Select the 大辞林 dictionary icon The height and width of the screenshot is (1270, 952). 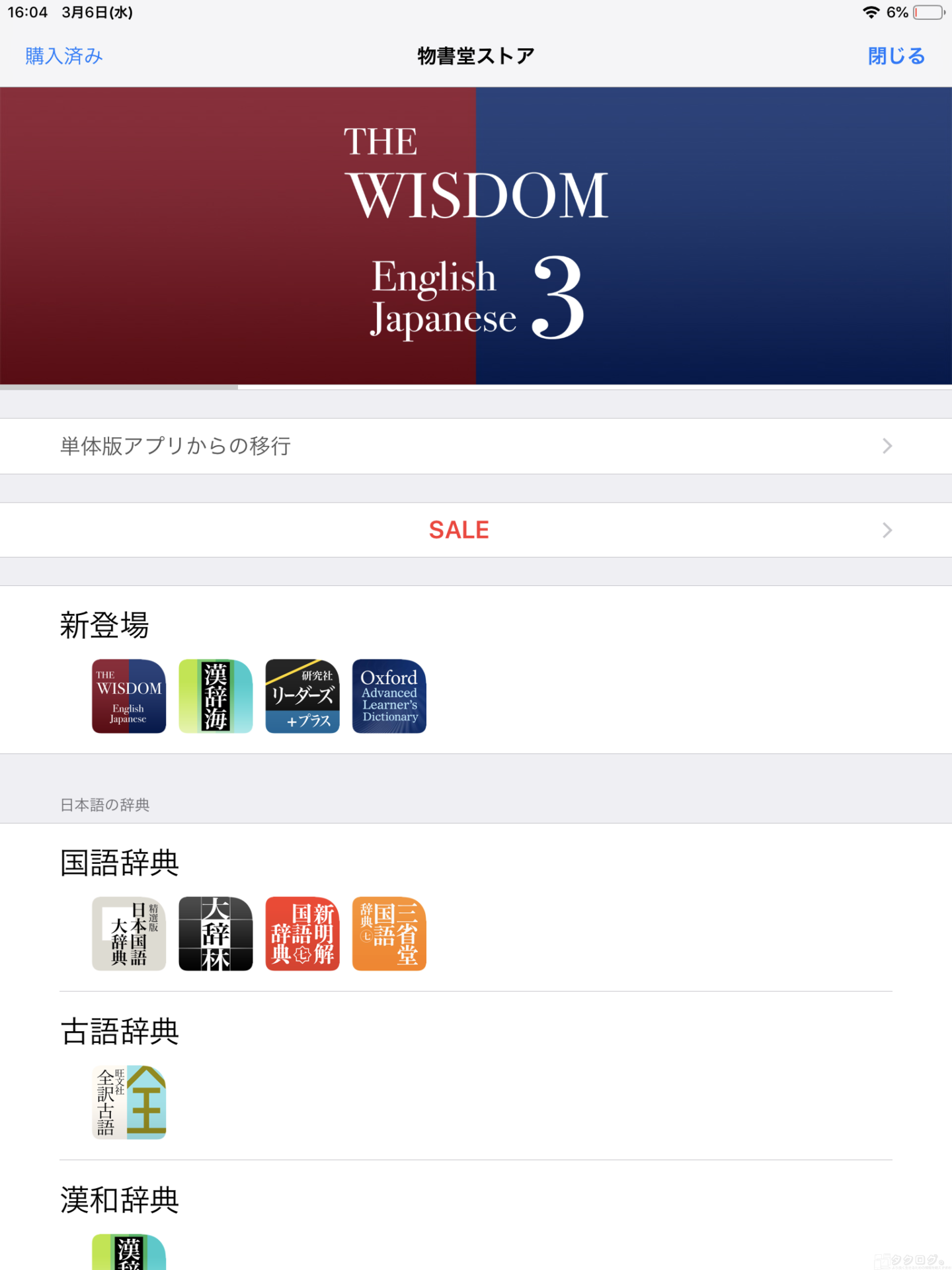[x=216, y=933]
